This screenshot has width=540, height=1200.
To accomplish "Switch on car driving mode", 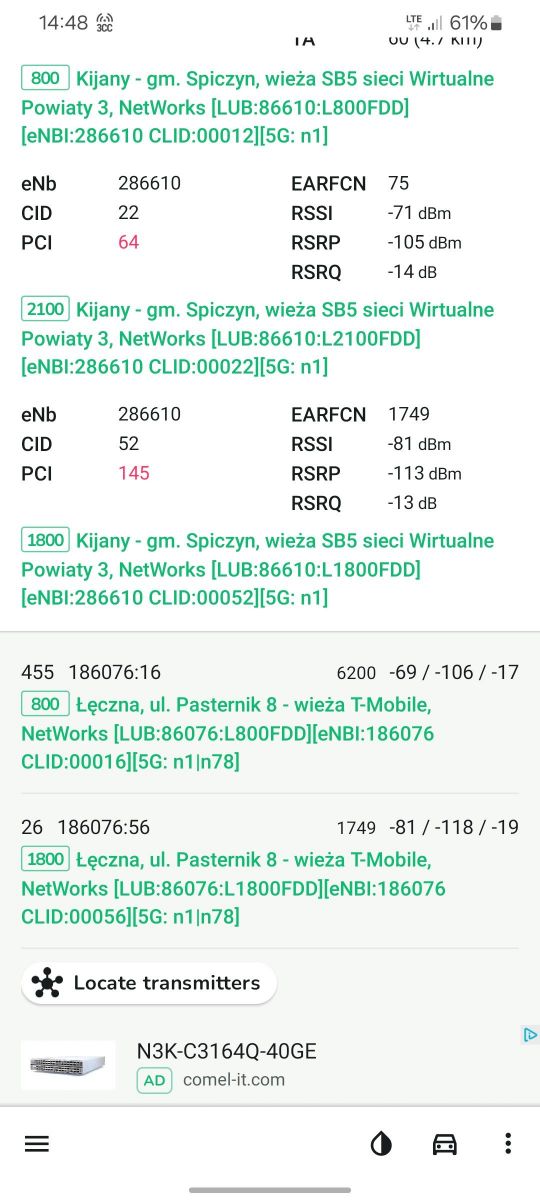I will 445,1144.
